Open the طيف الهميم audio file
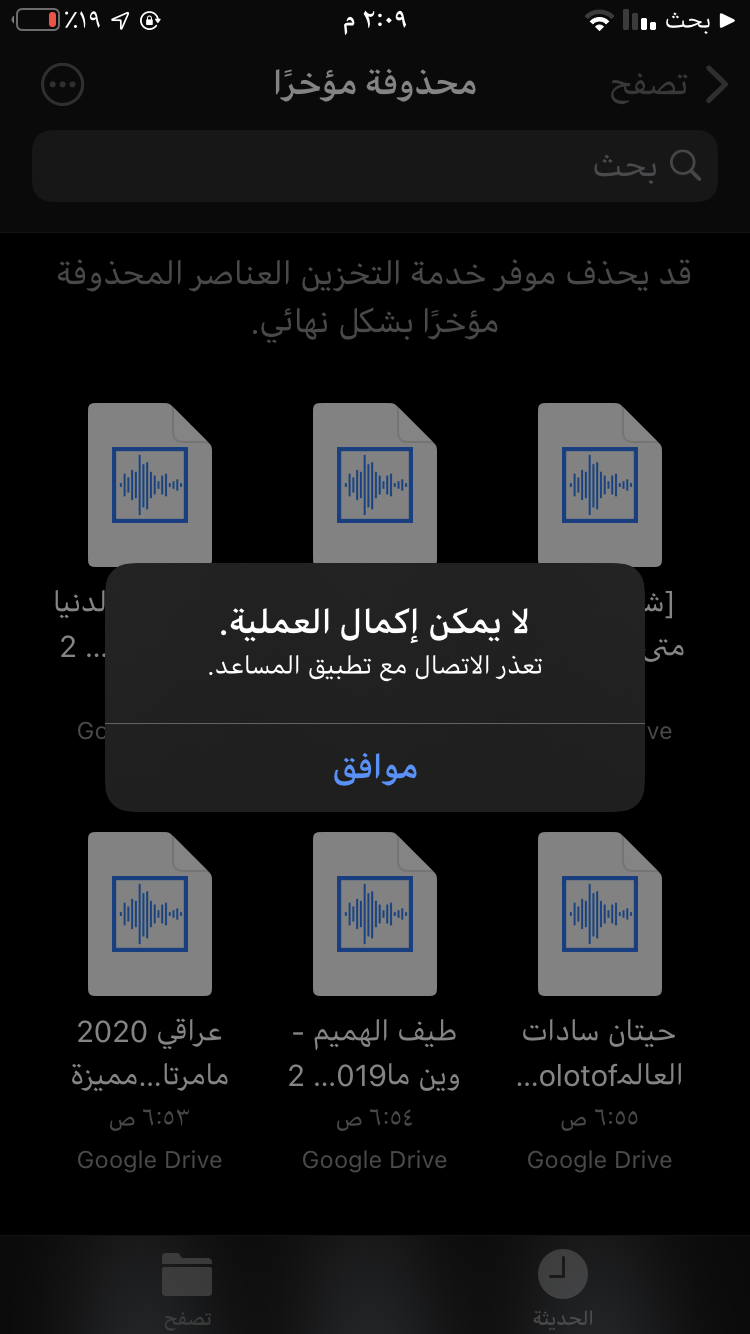This screenshot has width=750, height=1334. tap(375, 914)
